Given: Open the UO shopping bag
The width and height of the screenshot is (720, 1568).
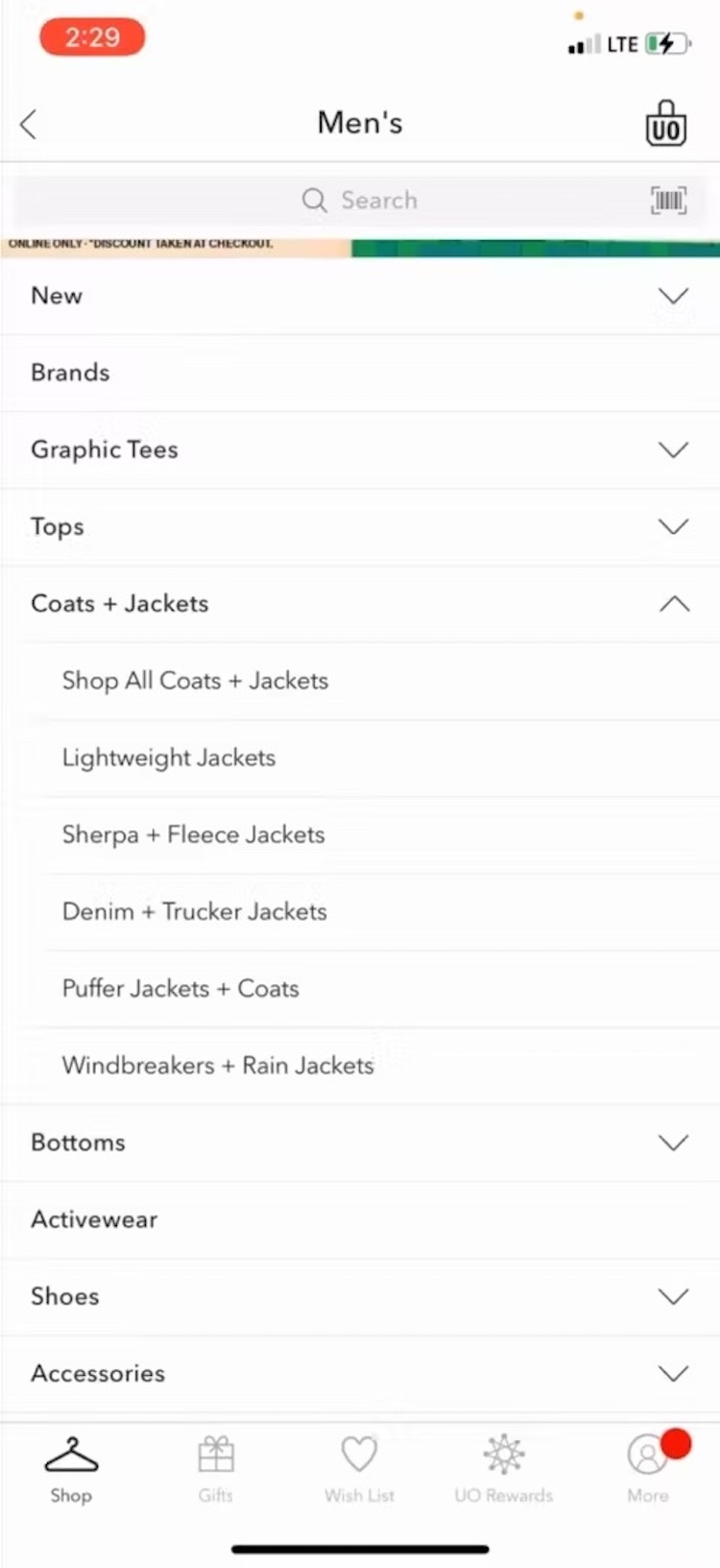Looking at the screenshot, I should pos(665,124).
